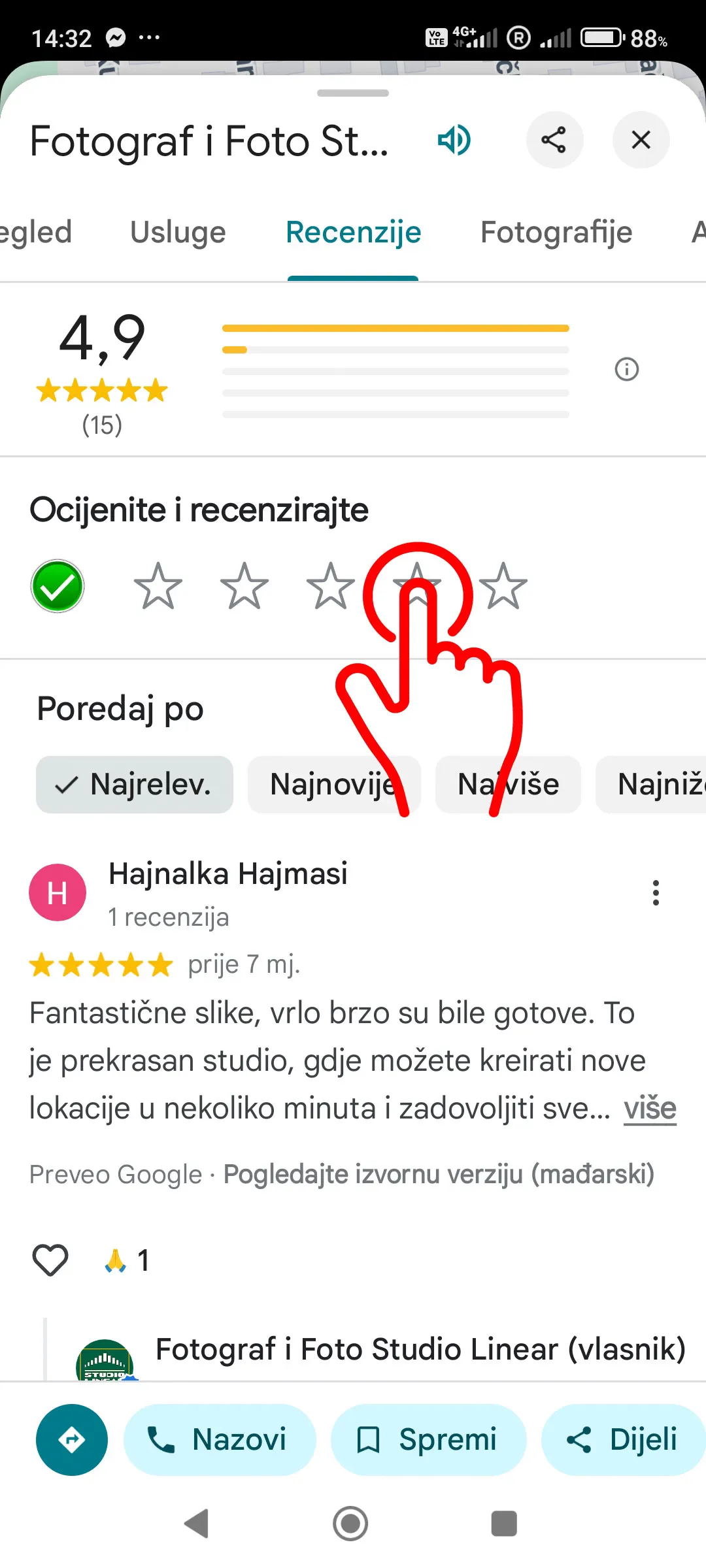Viewport: 706px width, 1568px height.
Task: Go back using system navigation
Action: [197, 1524]
